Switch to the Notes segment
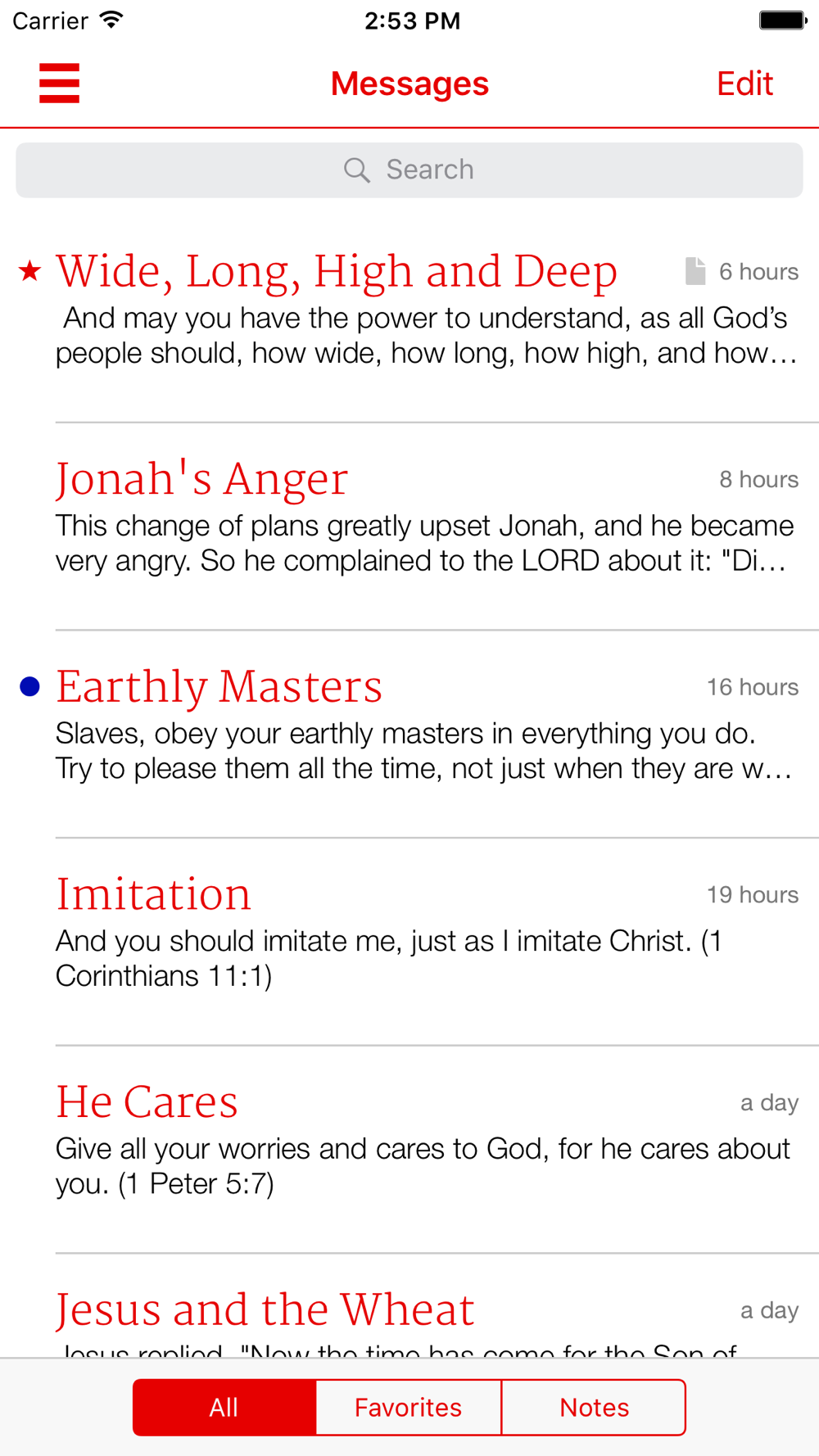 tap(594, 1407)
